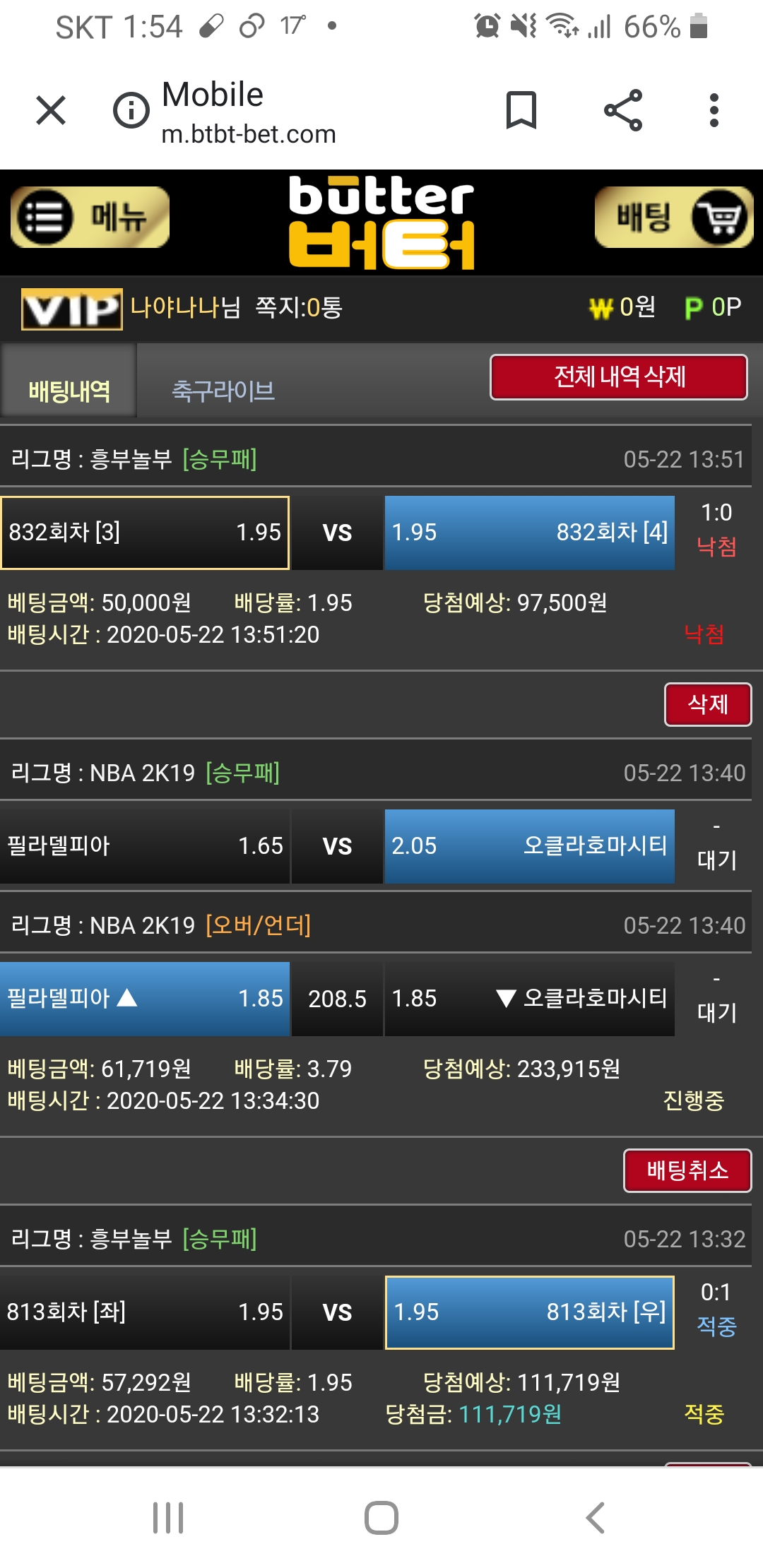The image size is (763, 1568).
Task: Cancel the NBA 2K19 bet via 배팅취소
Action: tap(687, 1170)
